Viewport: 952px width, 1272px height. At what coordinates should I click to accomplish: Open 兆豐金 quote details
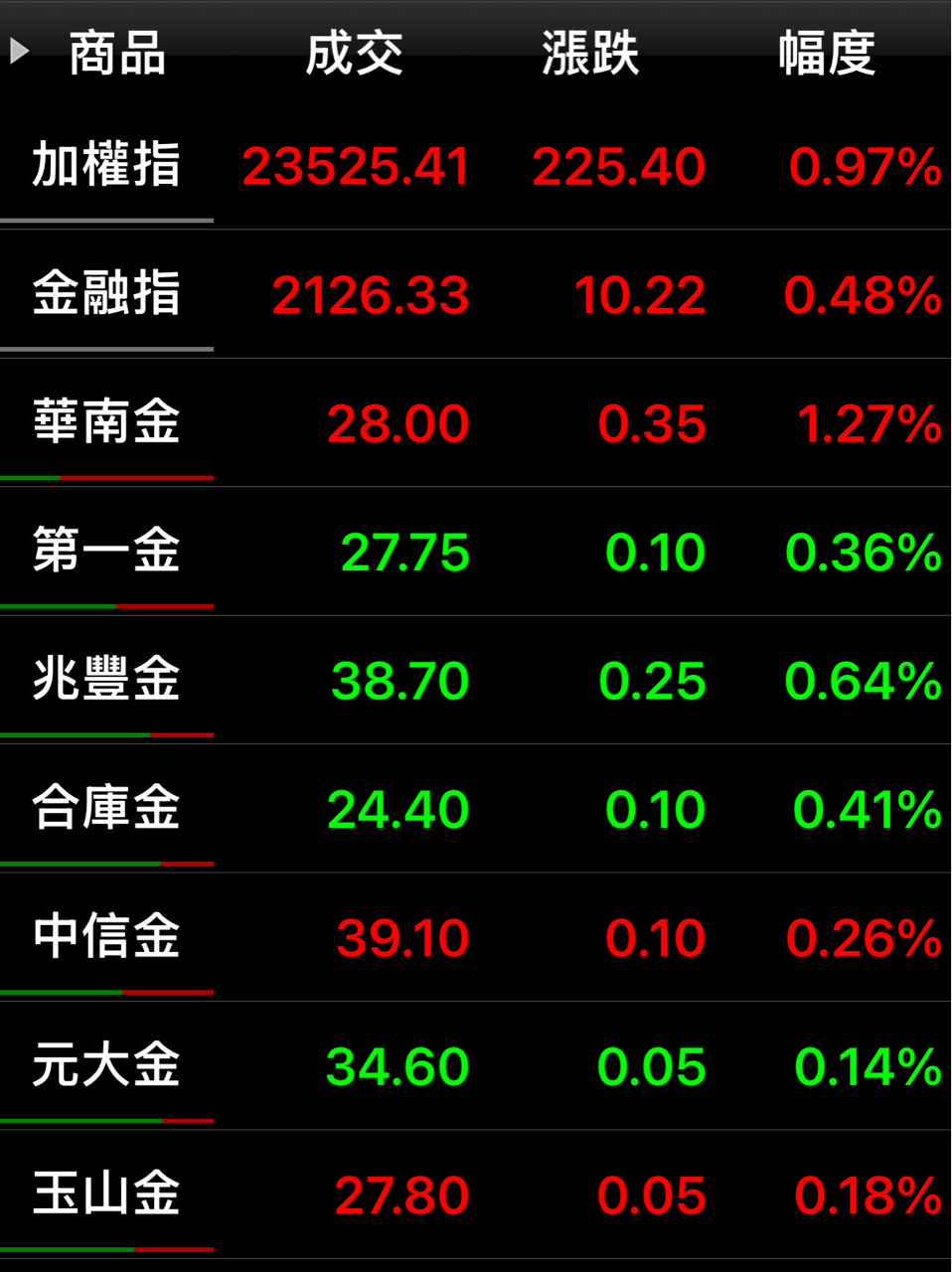(x=476, y=680)
